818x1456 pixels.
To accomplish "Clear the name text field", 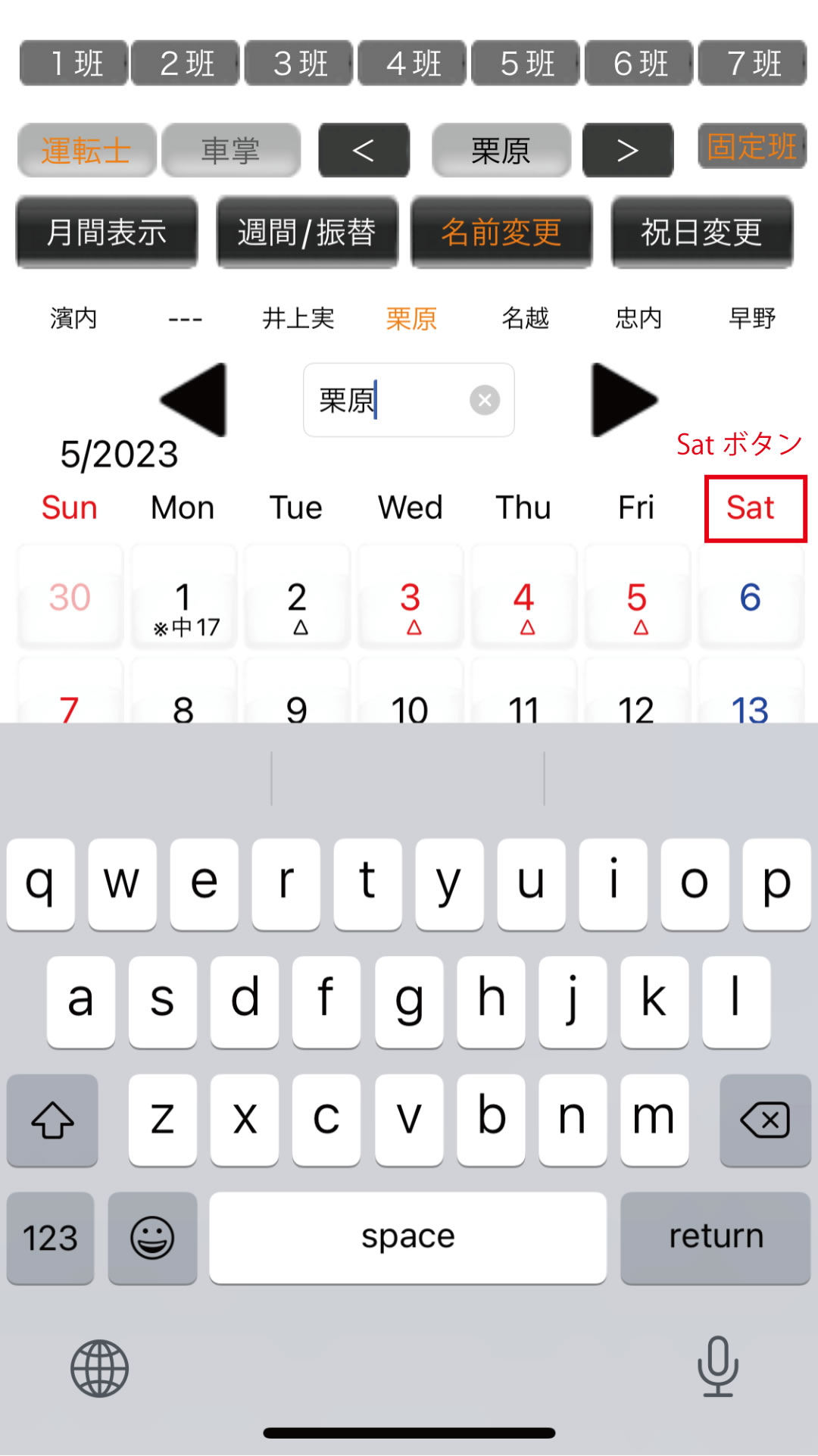I will pos(485,400).
